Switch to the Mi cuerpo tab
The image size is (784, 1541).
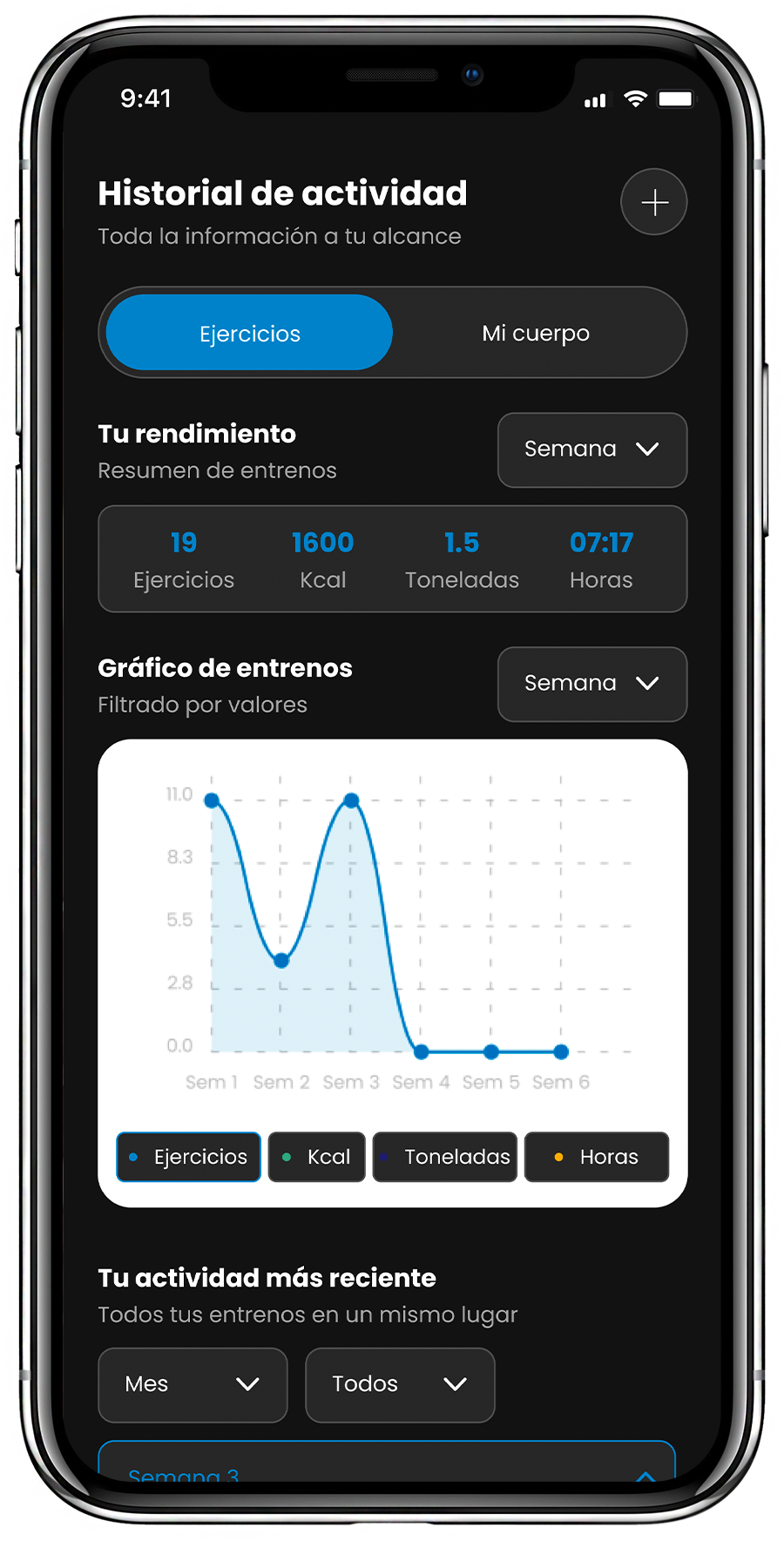[536, 333]
